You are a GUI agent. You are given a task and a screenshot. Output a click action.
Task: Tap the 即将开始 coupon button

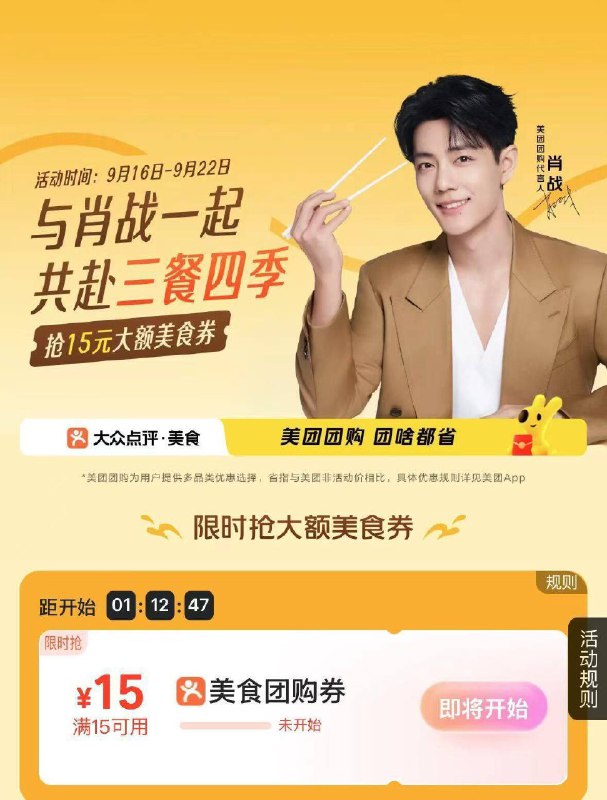click(484, 708)
